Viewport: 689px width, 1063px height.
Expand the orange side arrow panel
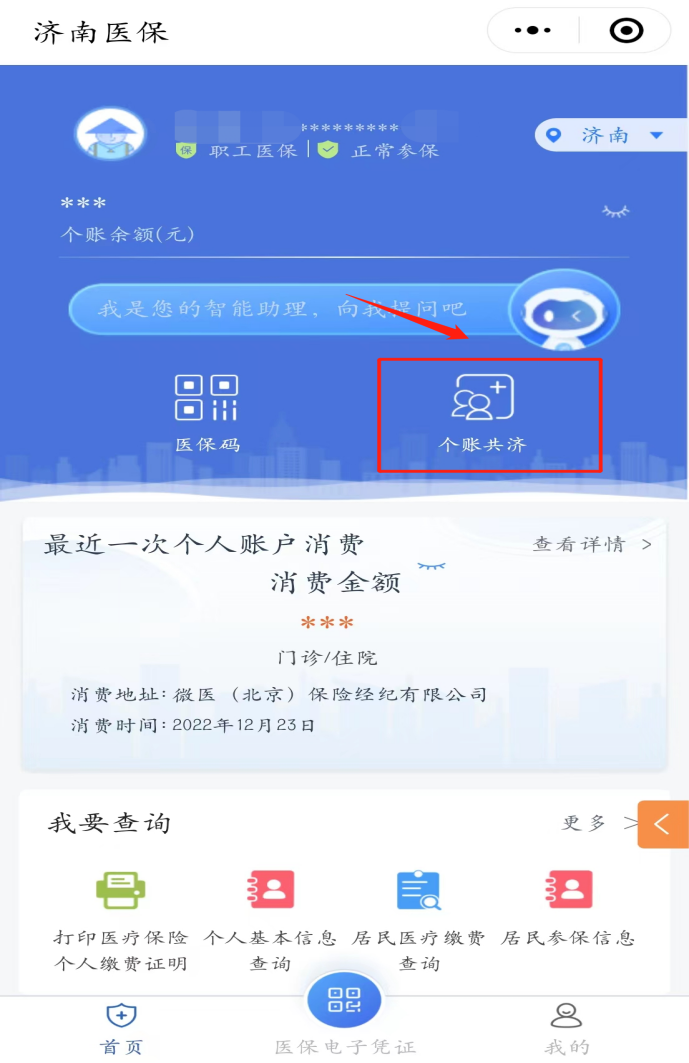[x=663, y=824]
